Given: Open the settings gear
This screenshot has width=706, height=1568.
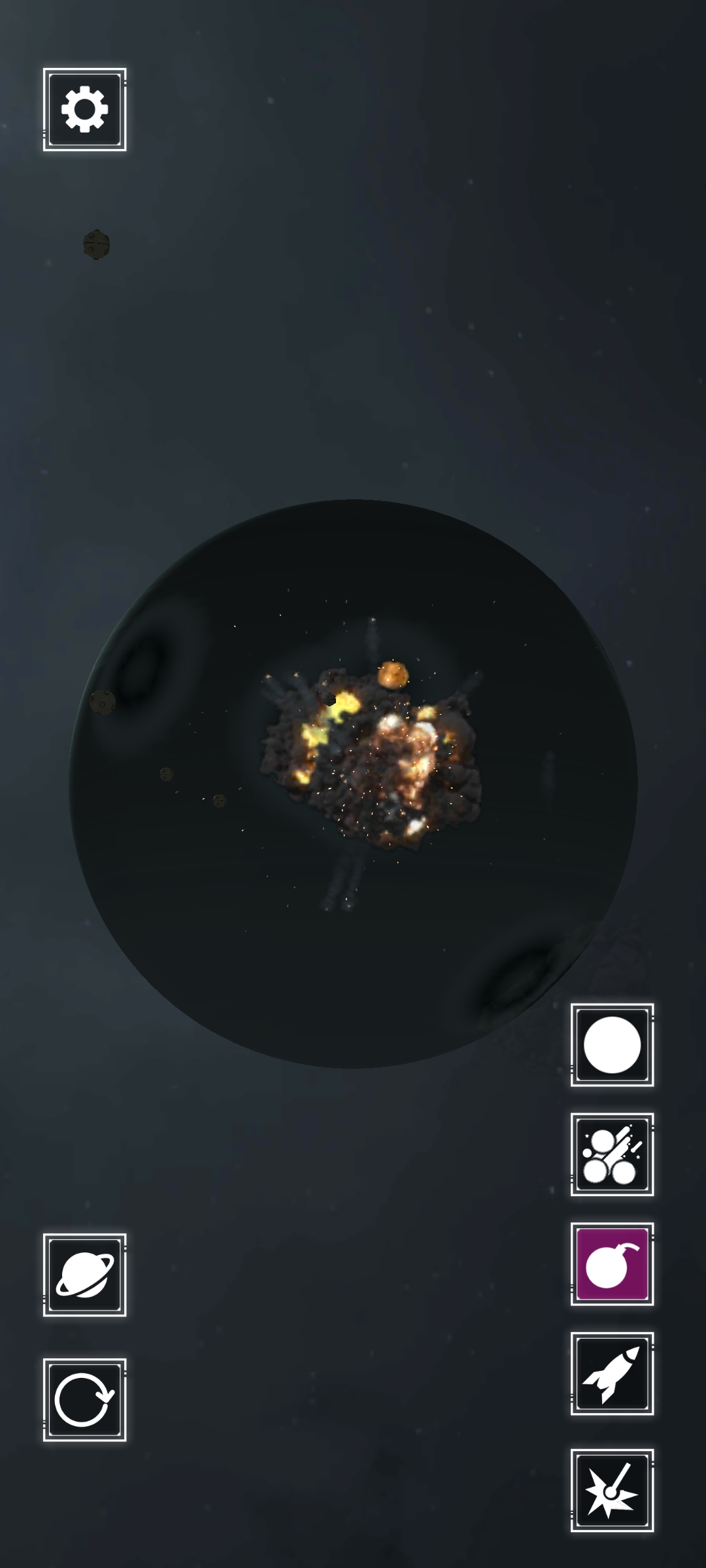Looking at the screenshot, I should tap(85, 110).
